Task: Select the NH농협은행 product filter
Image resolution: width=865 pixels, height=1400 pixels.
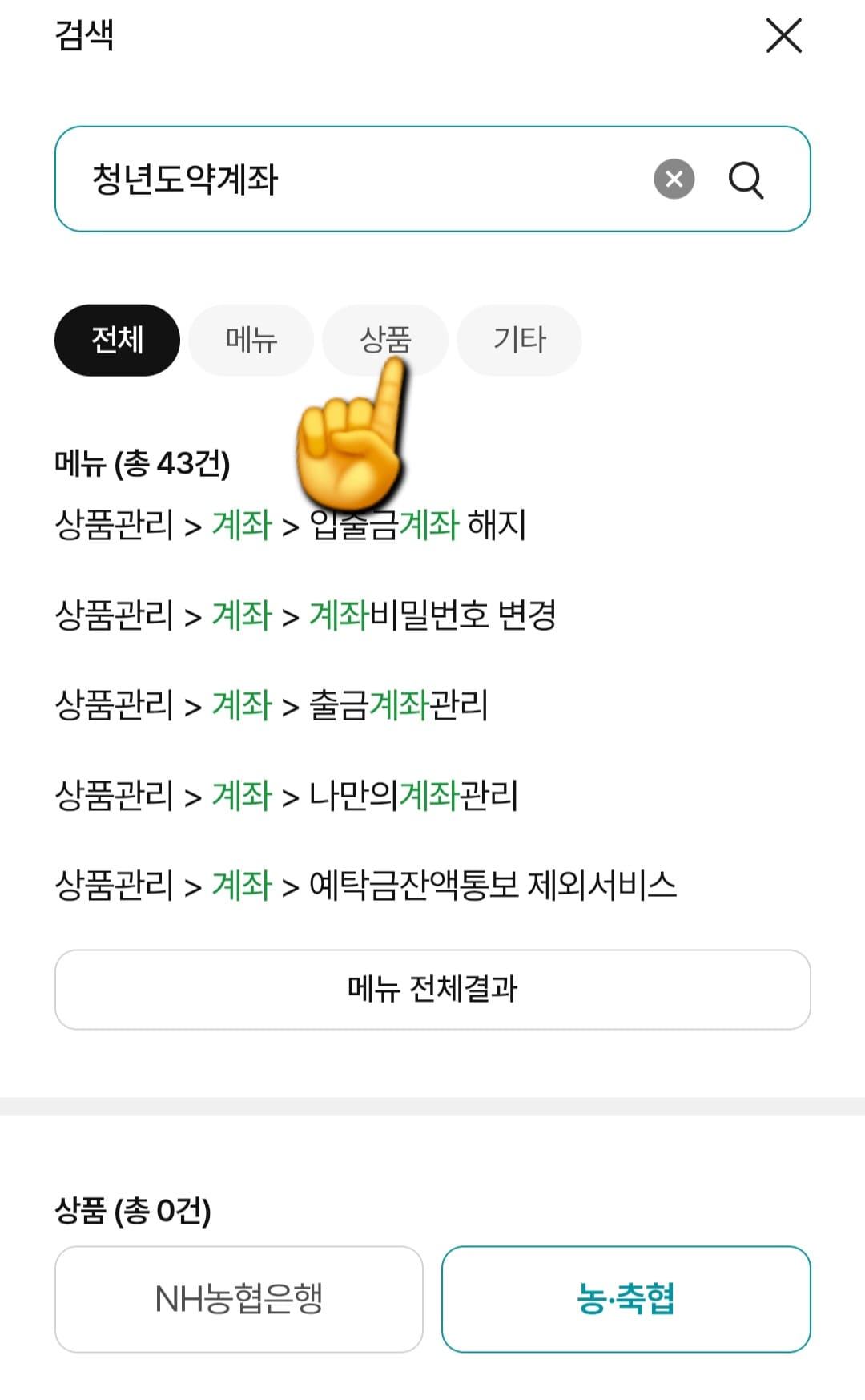Action: click(238, 1298)
